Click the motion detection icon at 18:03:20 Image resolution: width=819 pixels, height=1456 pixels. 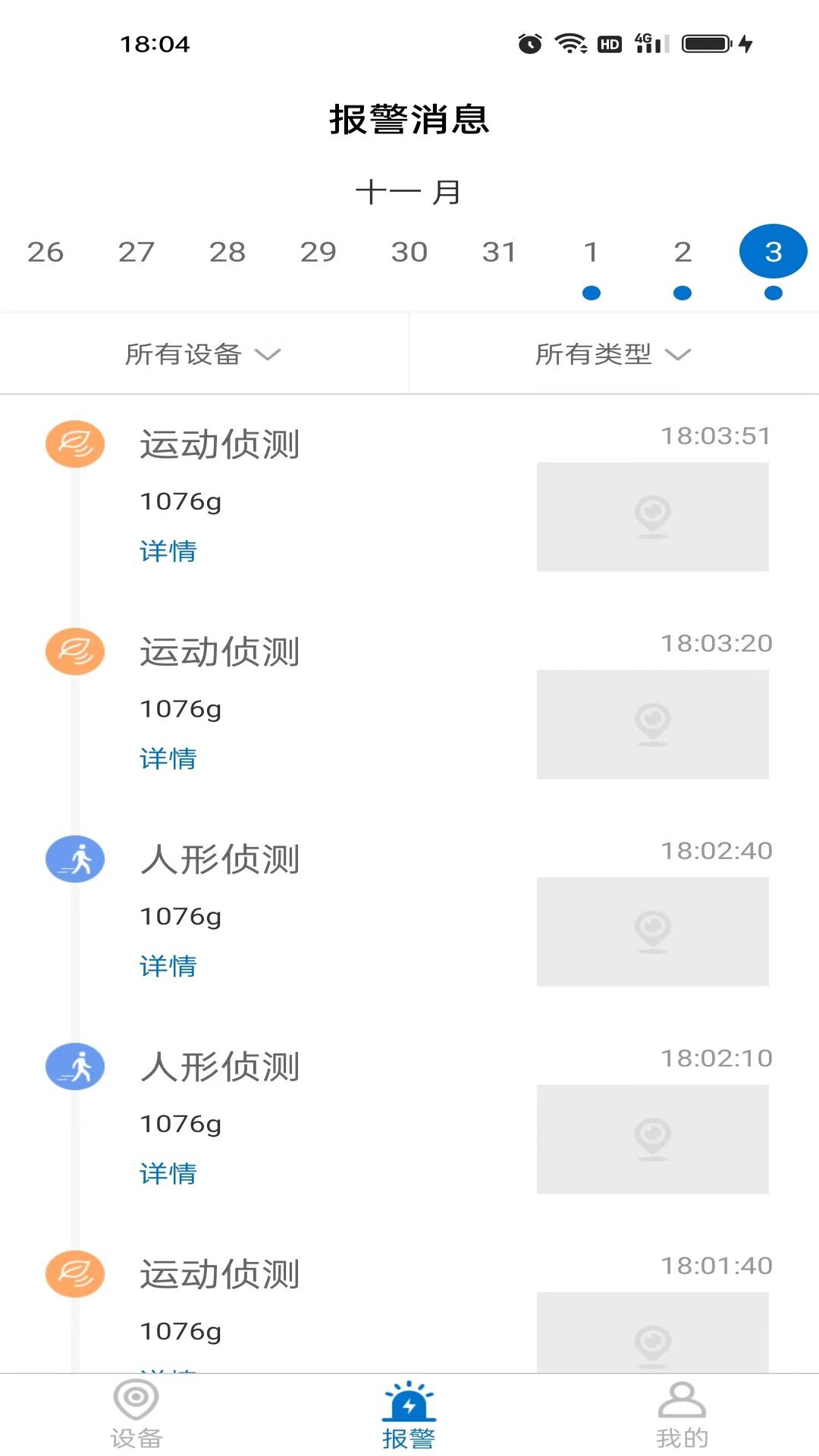[x=75, y=651]
